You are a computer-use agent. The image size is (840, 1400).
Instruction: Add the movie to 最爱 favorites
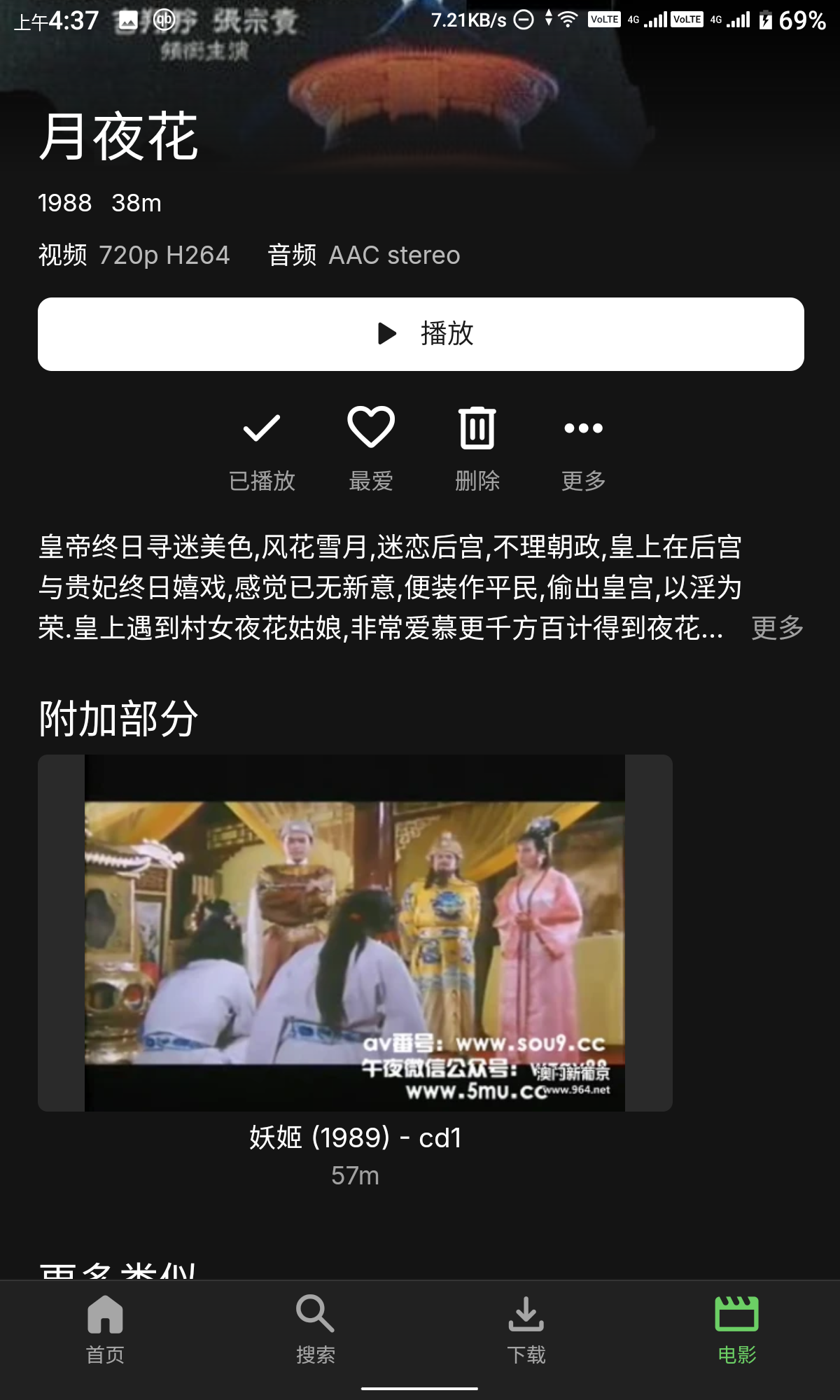371,449
